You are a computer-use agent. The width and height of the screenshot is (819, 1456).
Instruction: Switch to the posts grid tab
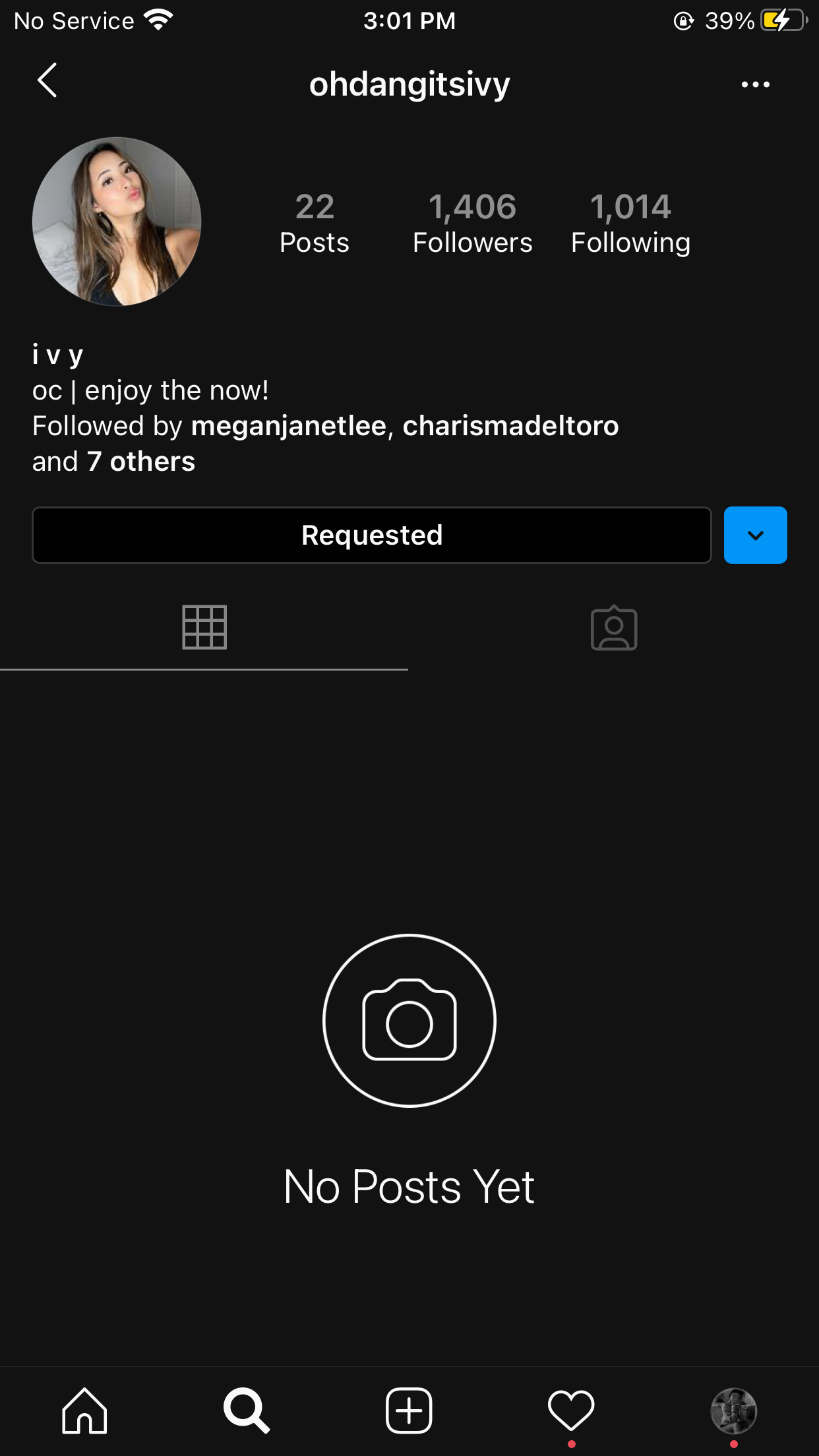[x=204, y=627]
